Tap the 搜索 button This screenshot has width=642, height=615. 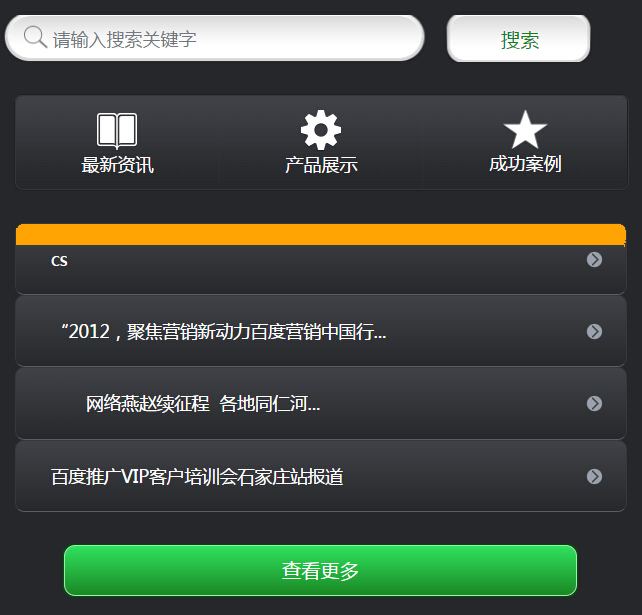pyautogui.click(x=519, y=40)
